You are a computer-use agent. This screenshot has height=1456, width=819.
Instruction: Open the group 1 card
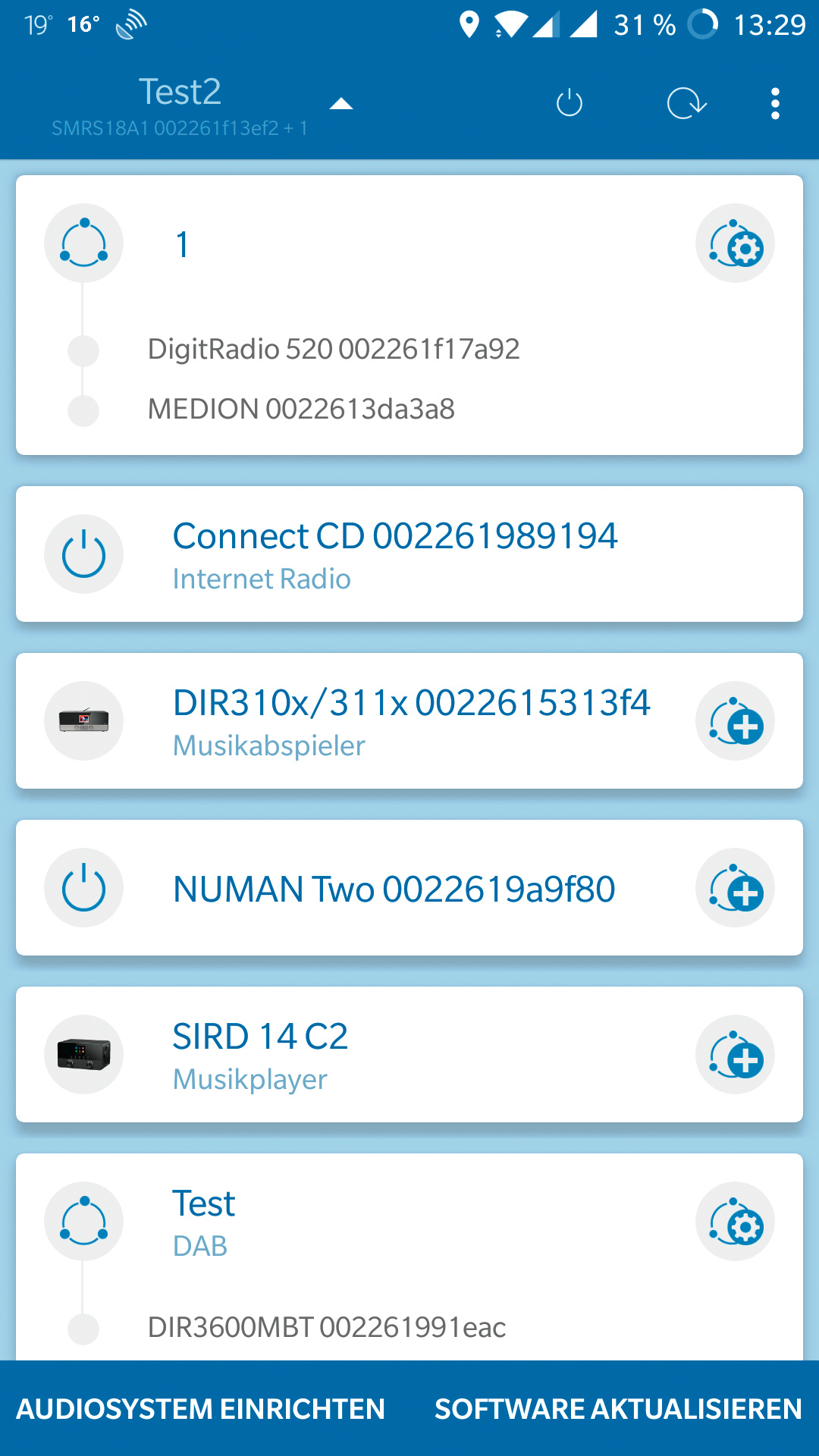point(409,243)
